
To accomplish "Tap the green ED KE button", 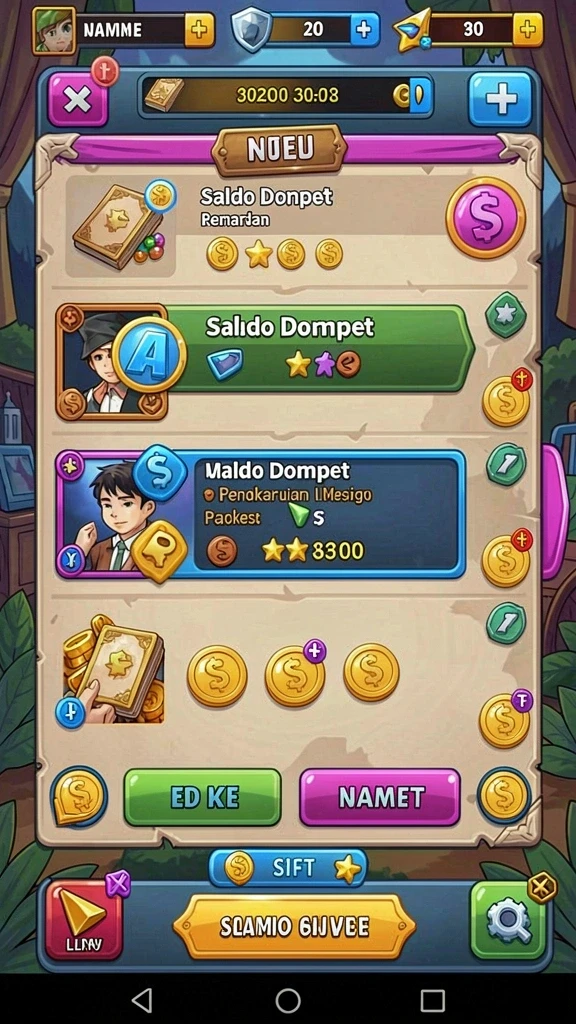I will click(202, 797).
